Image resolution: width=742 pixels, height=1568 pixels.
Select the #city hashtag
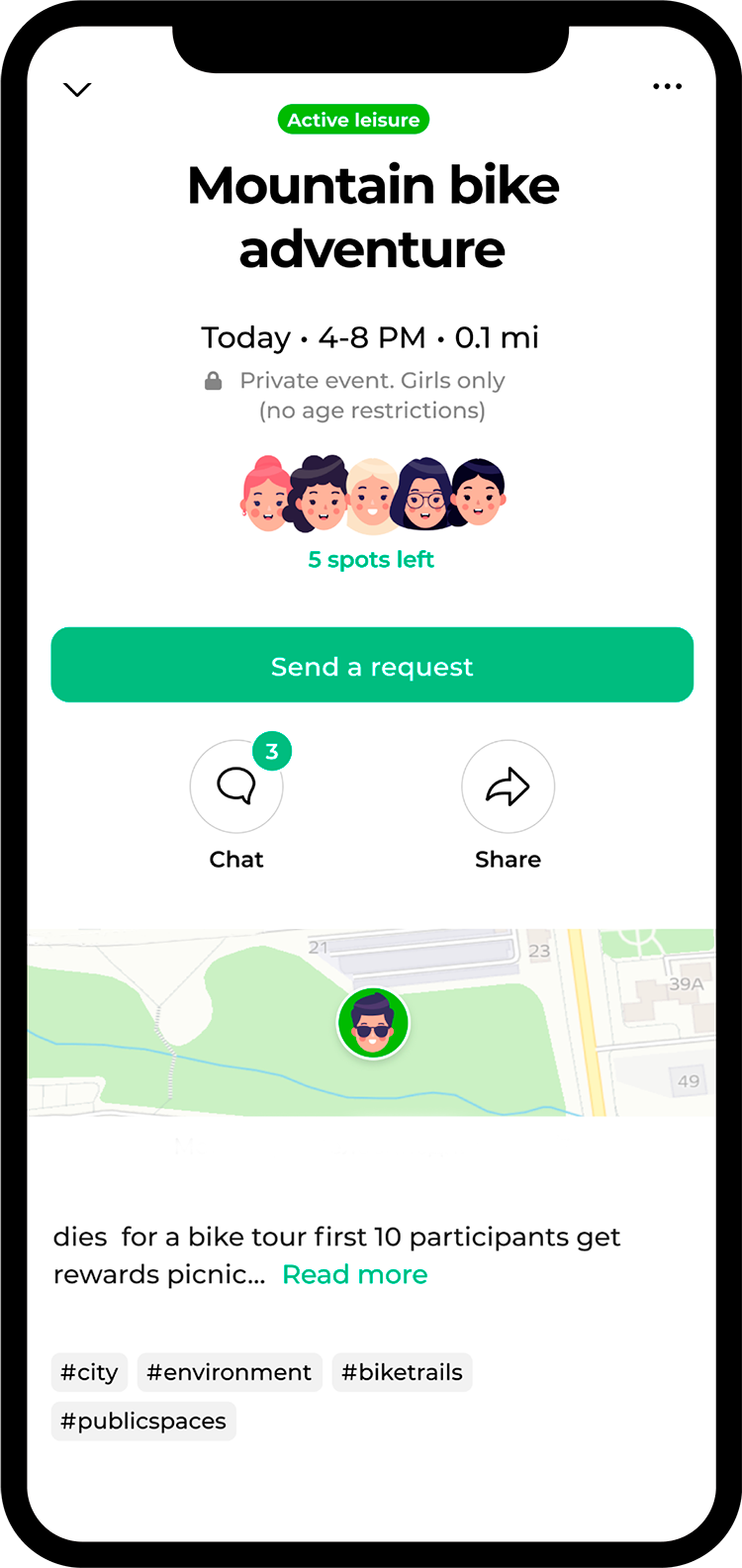[x=89, y=1372]
